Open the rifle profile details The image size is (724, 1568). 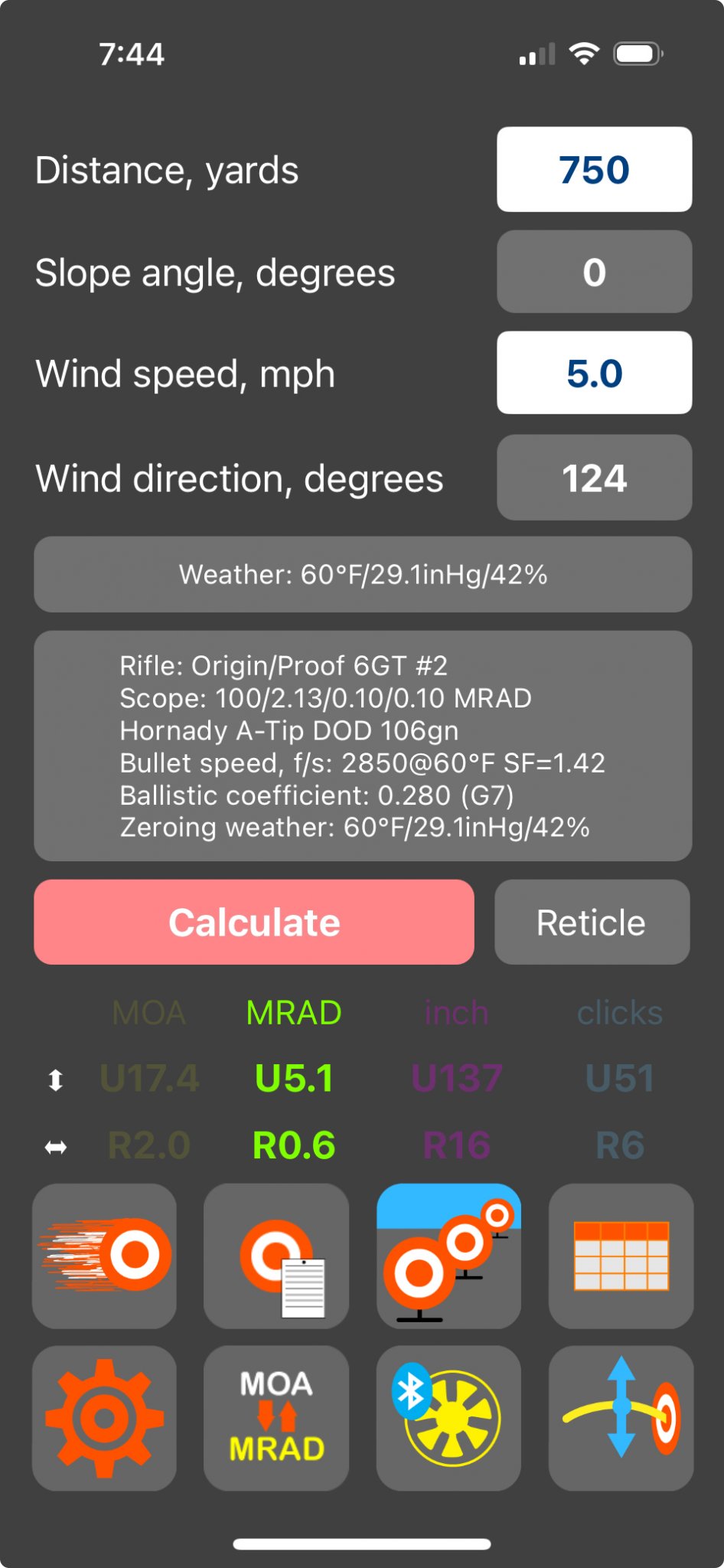point(363,746)
